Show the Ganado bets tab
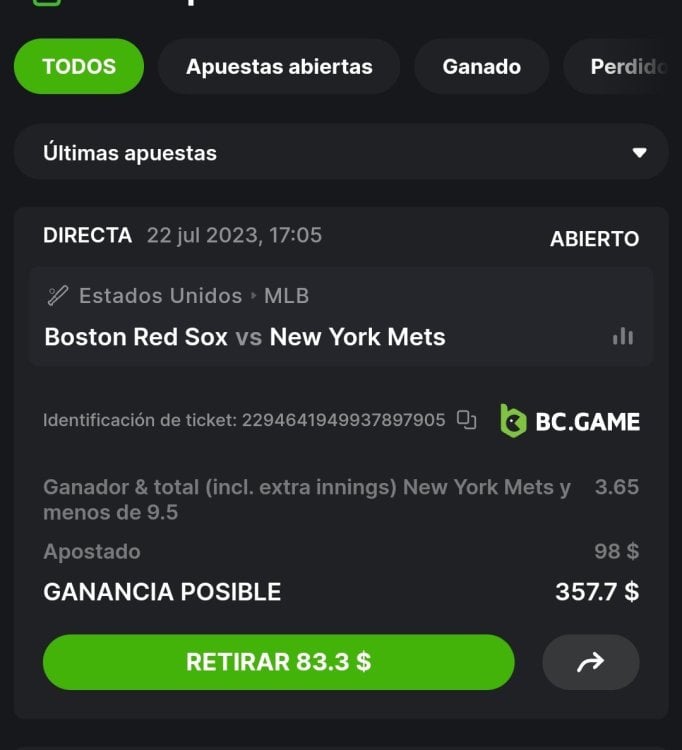This screenshot has width=682, height=750. 481,67
